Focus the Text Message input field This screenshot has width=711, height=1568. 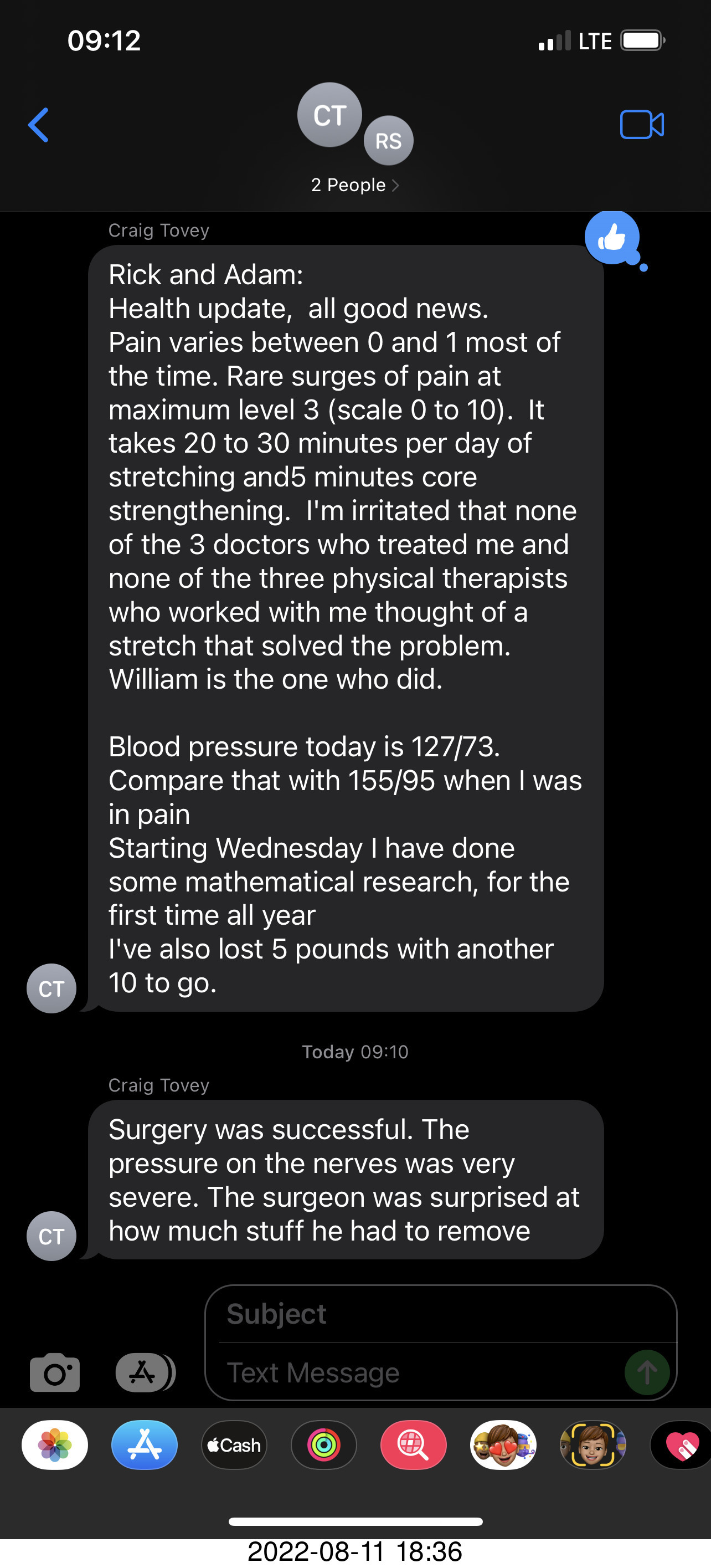420,1372
